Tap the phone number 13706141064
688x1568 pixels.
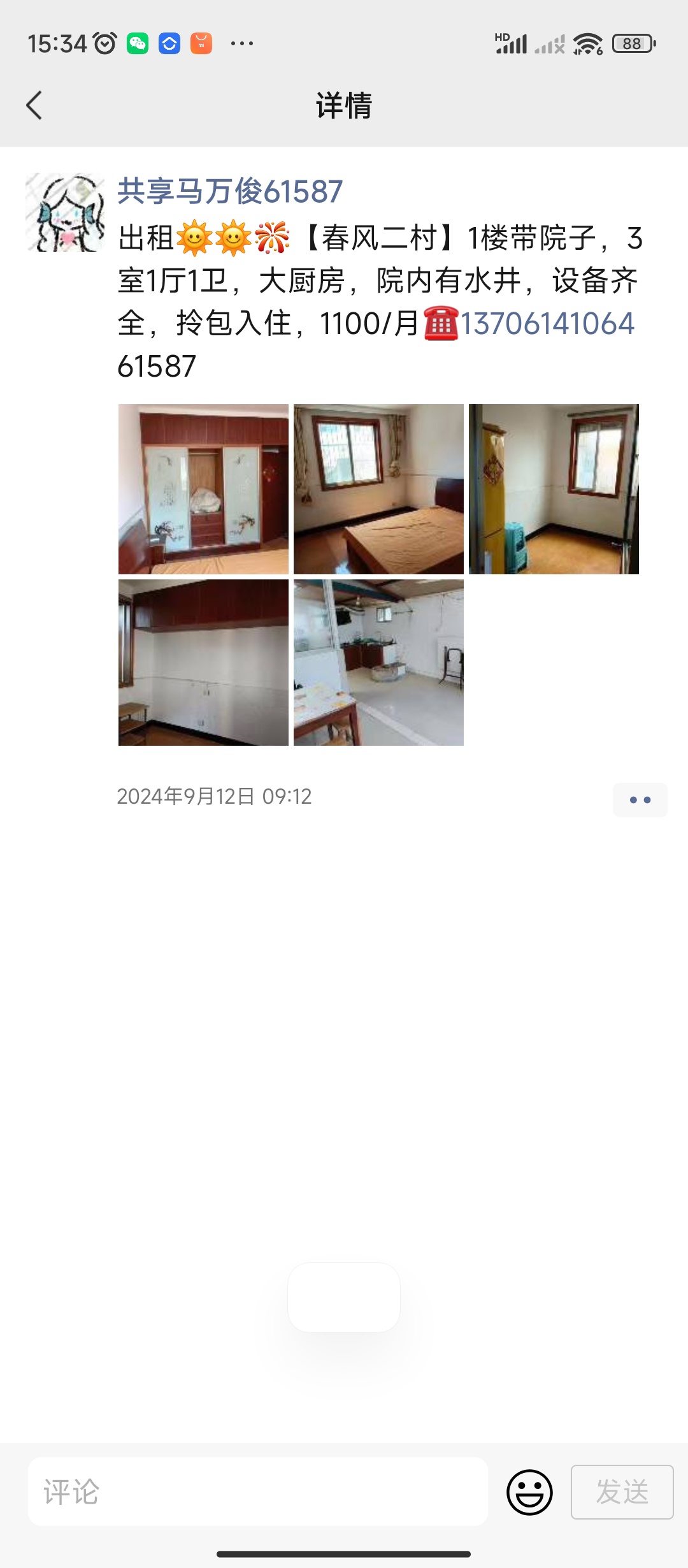(547, 323)
